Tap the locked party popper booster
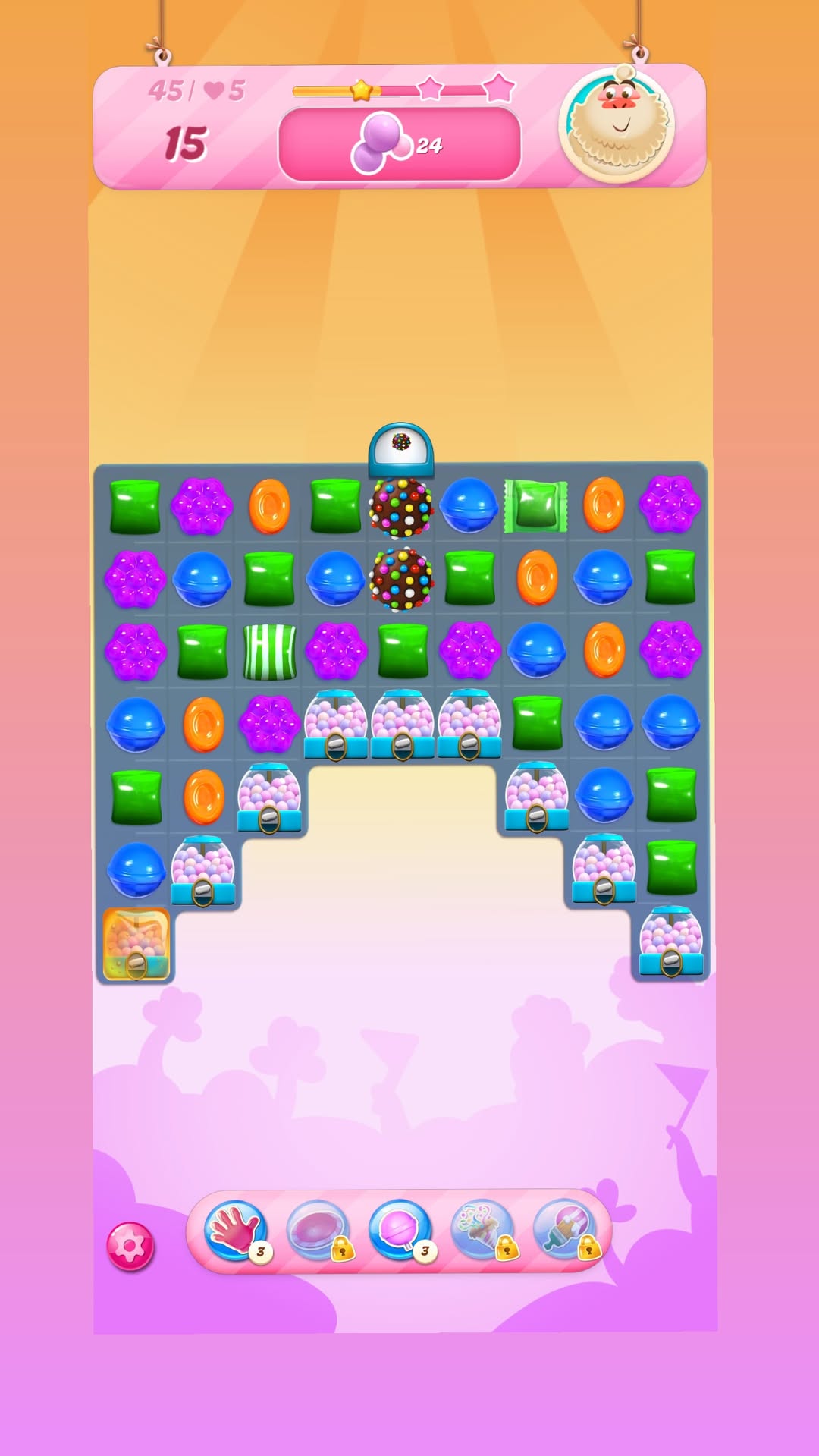 click(x=483, y=1231)
